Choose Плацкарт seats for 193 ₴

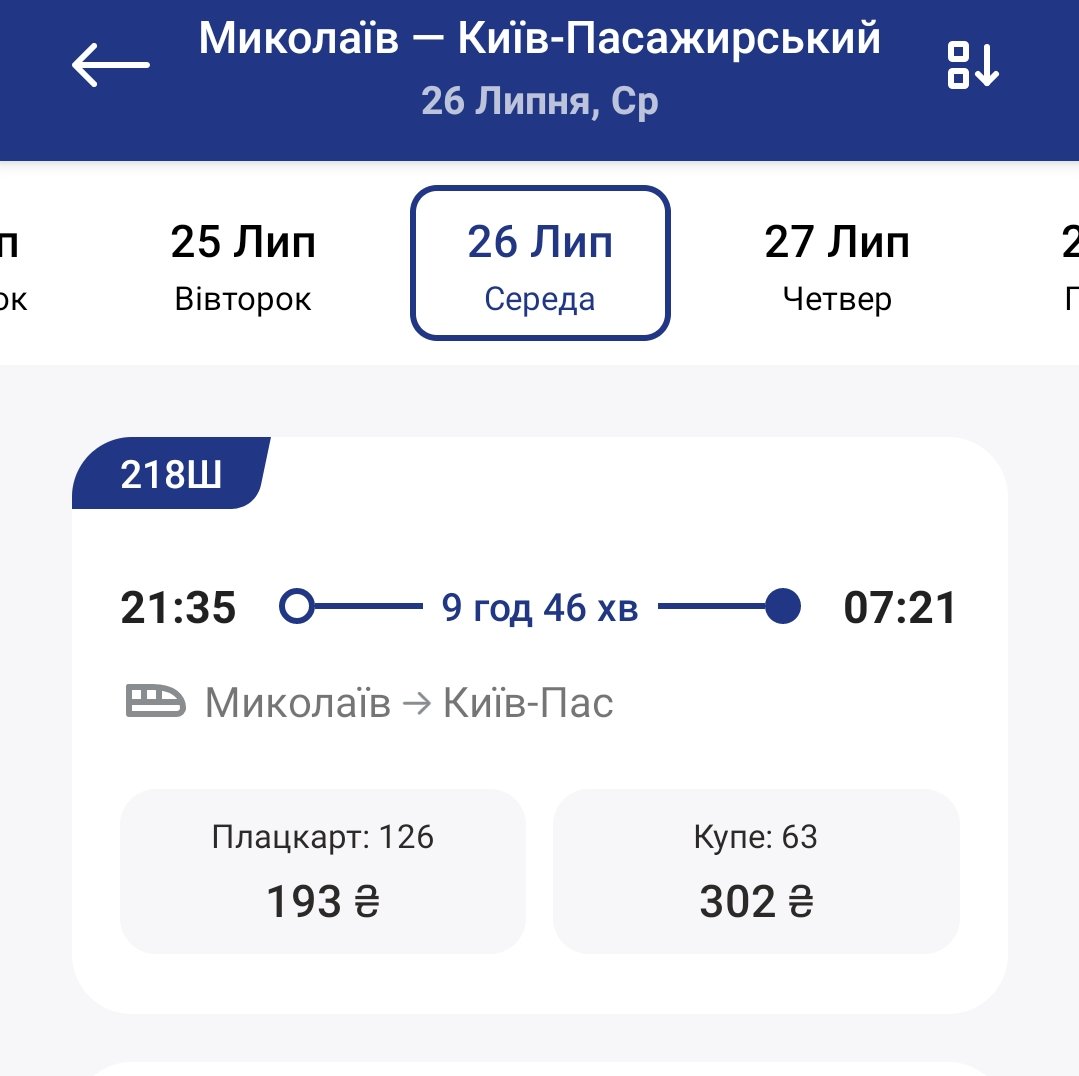pos(323,871)
